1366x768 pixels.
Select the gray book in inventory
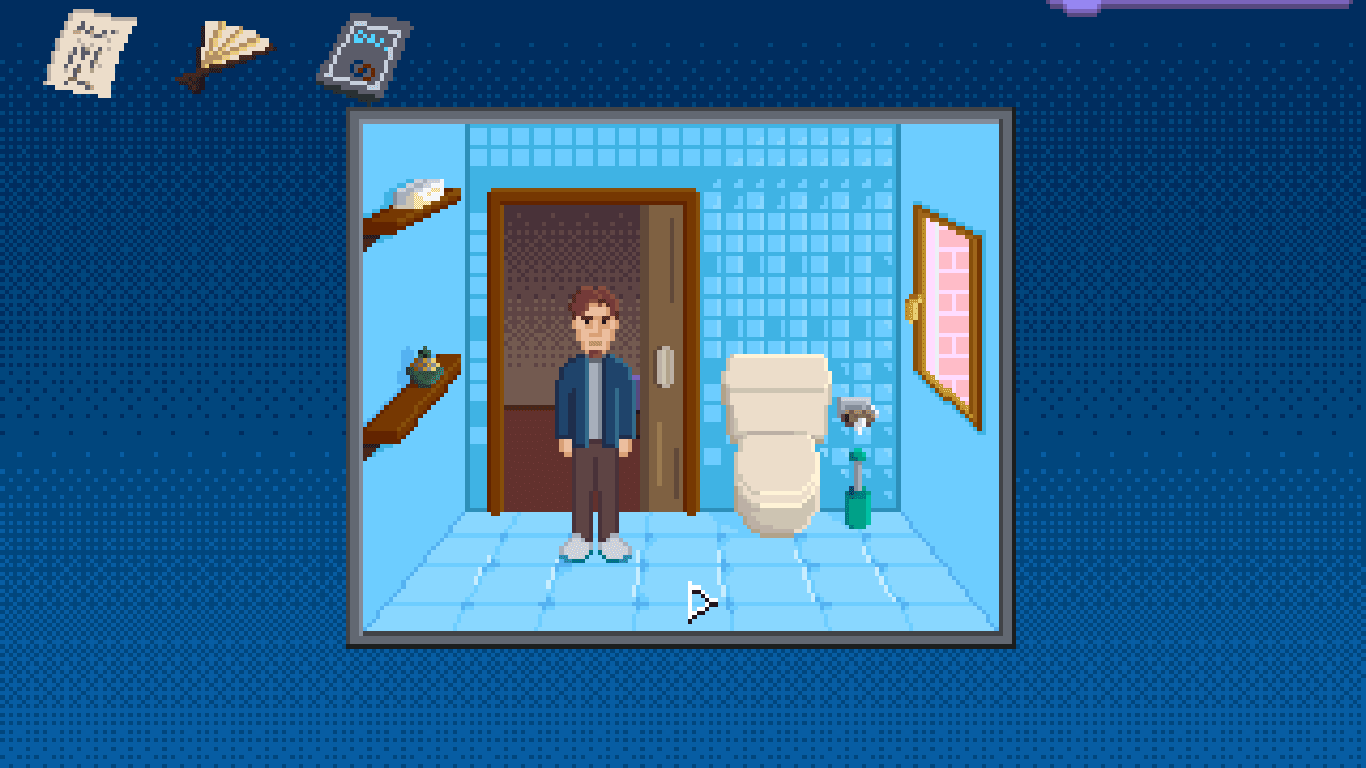point(365,57)
